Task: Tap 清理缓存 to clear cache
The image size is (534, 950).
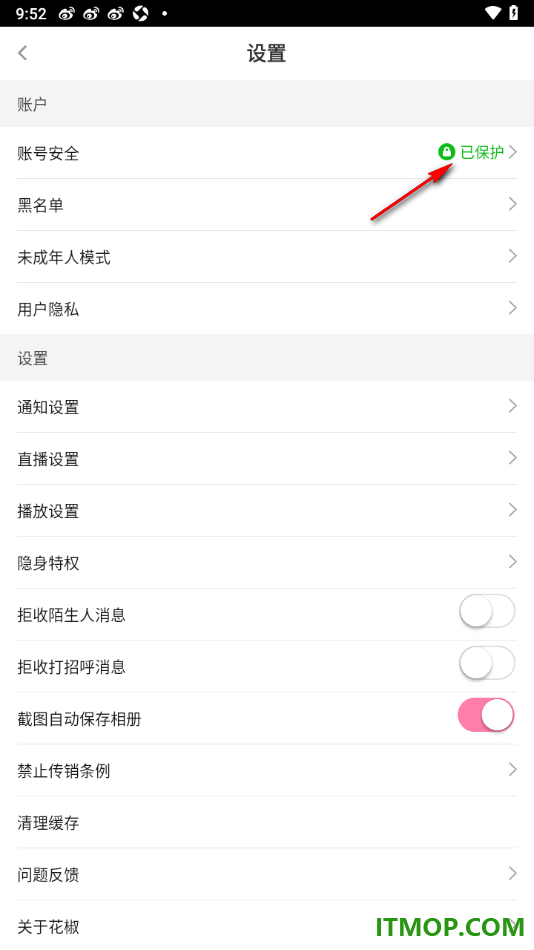Action: pyautogui.click(x=267, y=823)
